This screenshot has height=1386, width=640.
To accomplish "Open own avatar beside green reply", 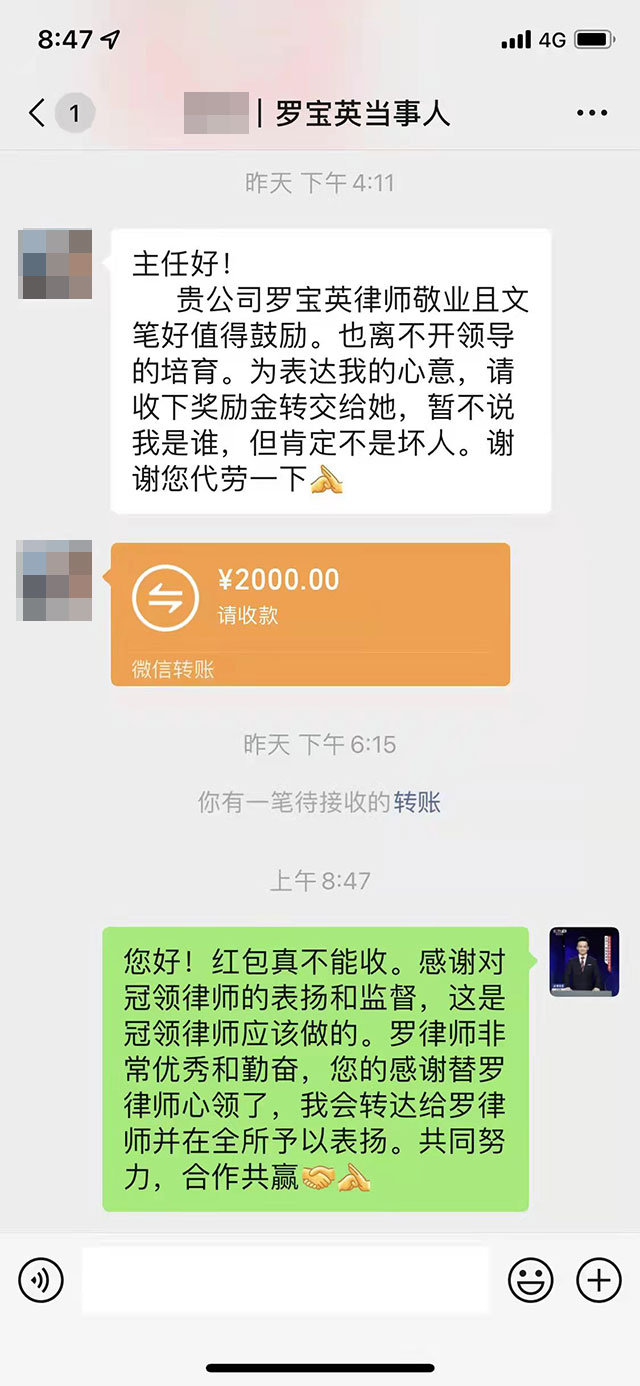I will (585, 961).
